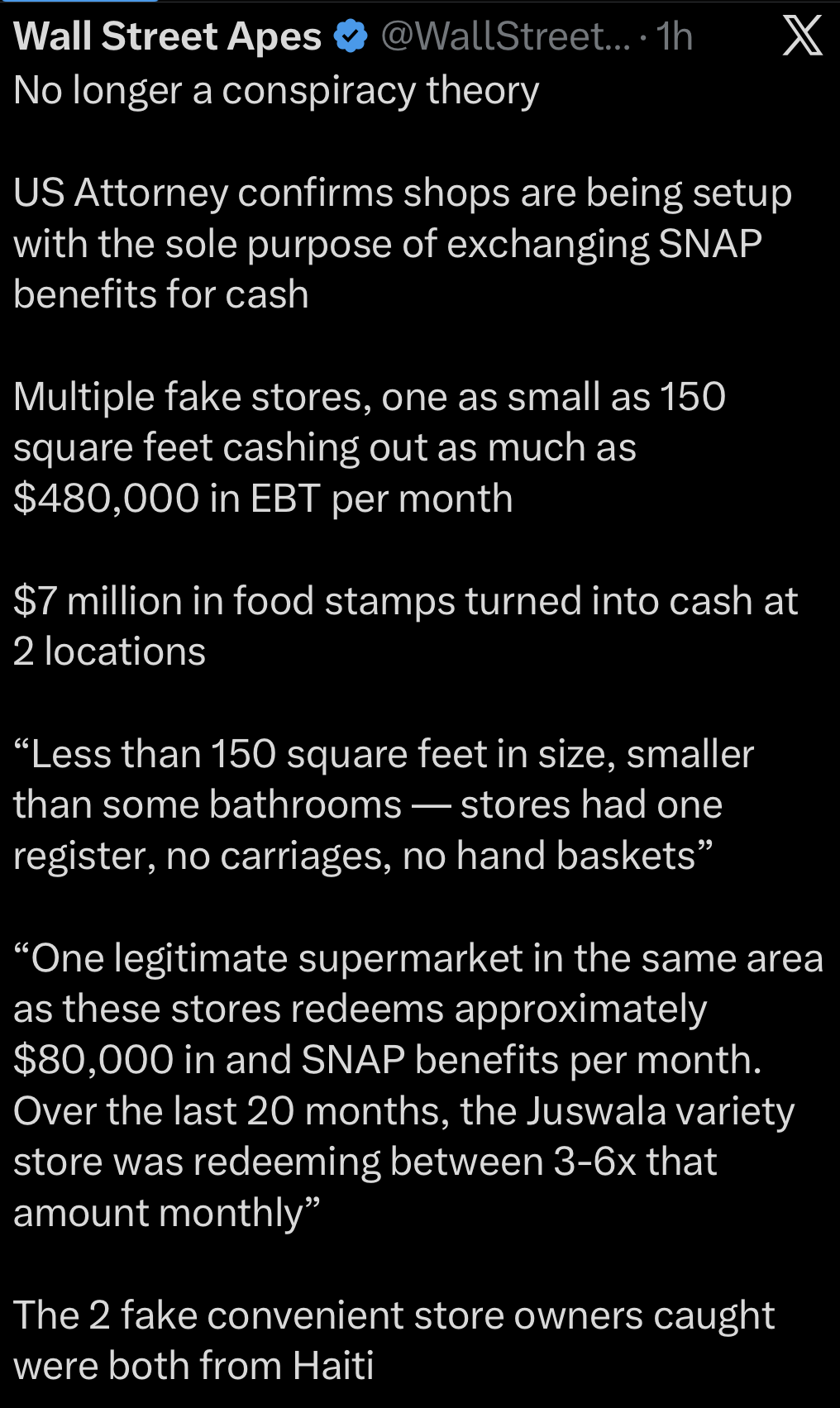This screenshot has height=1408, width=840.
Task: Open the post via X logo
Action: 802,36
